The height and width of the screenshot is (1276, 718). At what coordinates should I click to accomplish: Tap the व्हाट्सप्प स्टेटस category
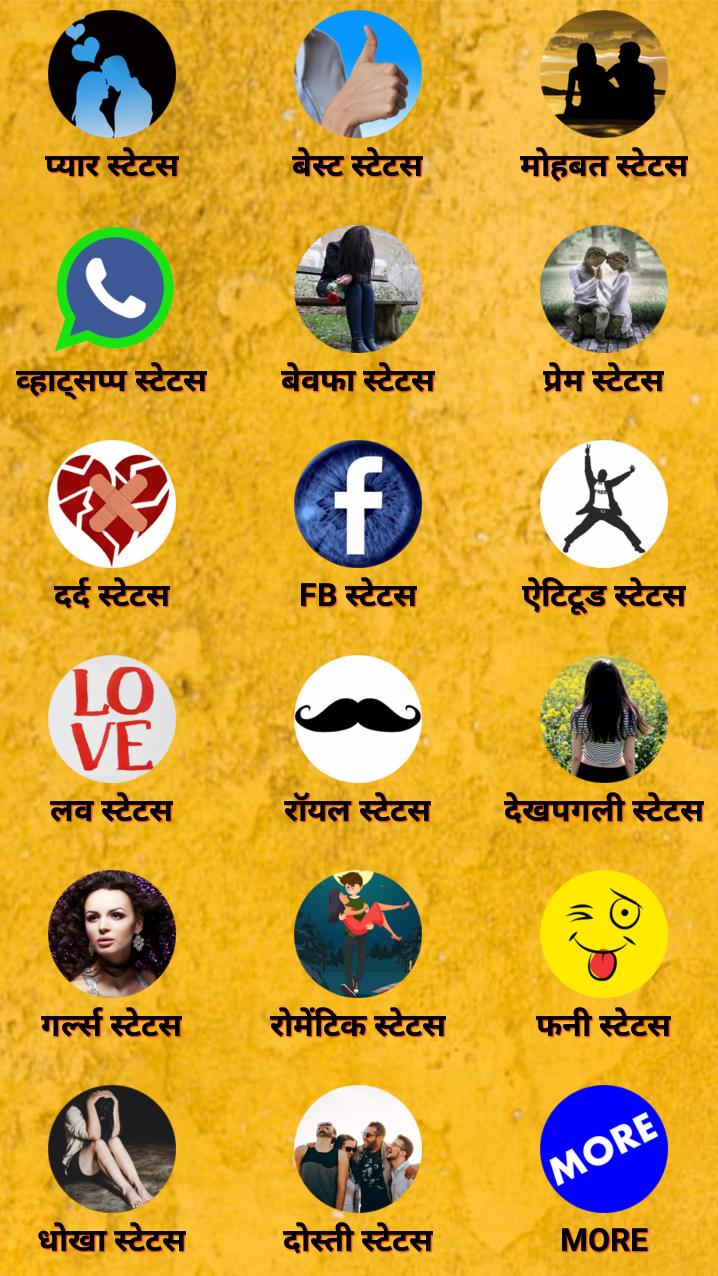(x=112, y=290)
